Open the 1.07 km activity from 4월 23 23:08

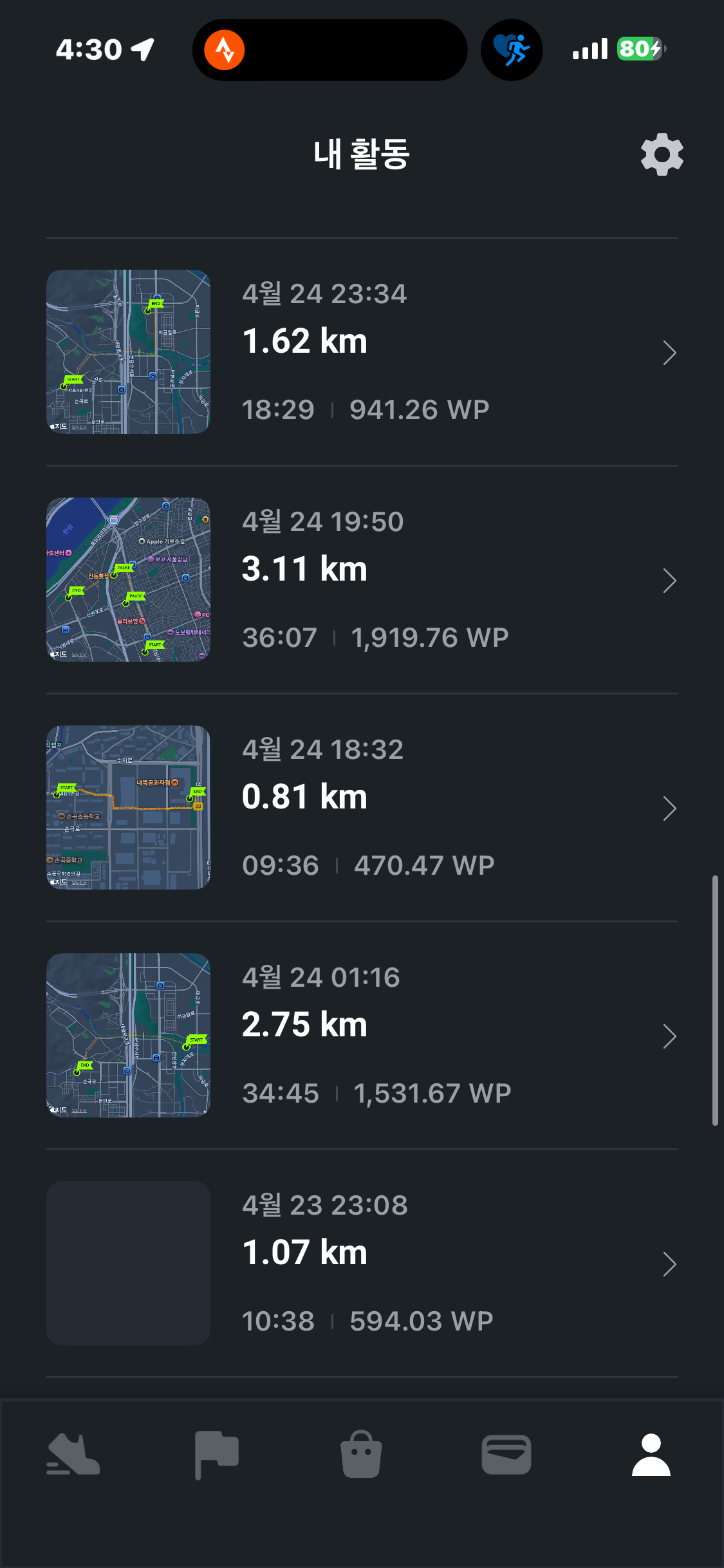point(362,1263)
